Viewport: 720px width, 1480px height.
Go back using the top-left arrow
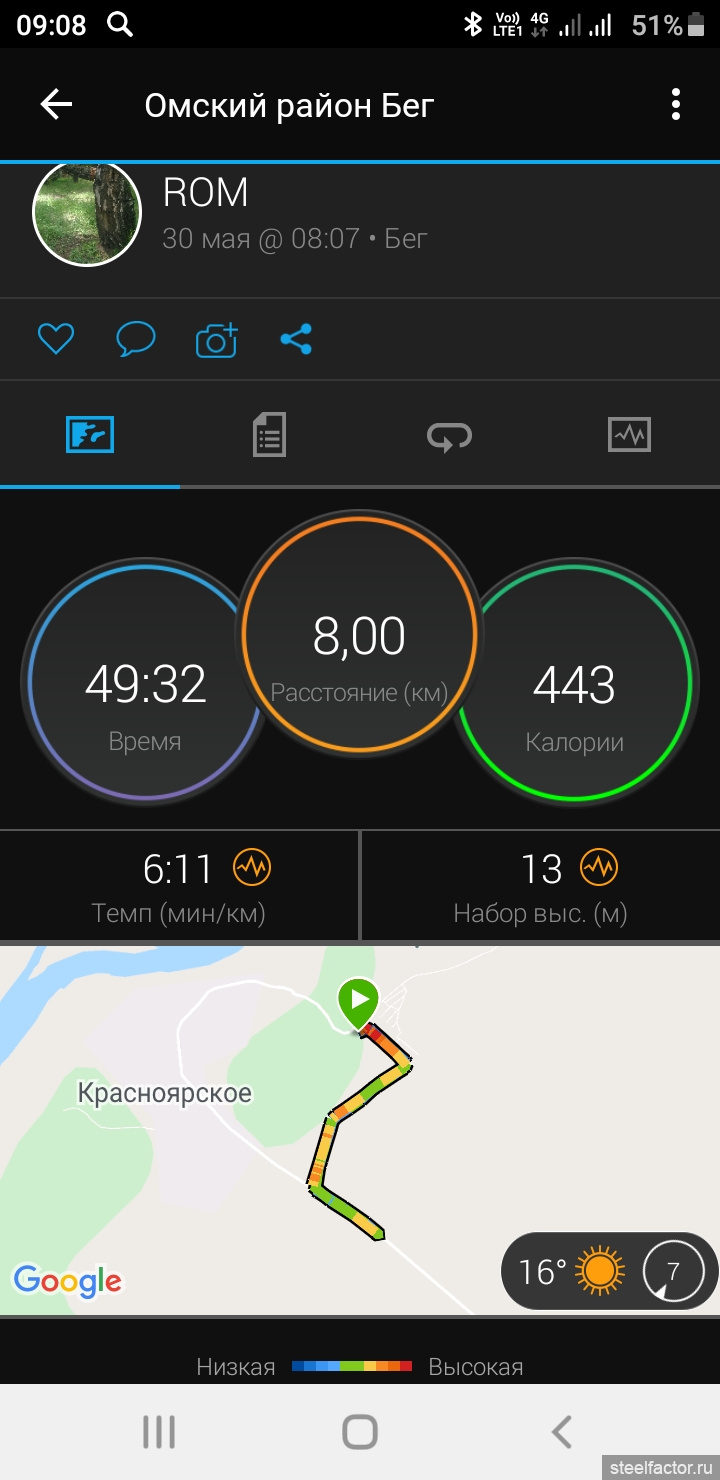click(x=56, y=104)
